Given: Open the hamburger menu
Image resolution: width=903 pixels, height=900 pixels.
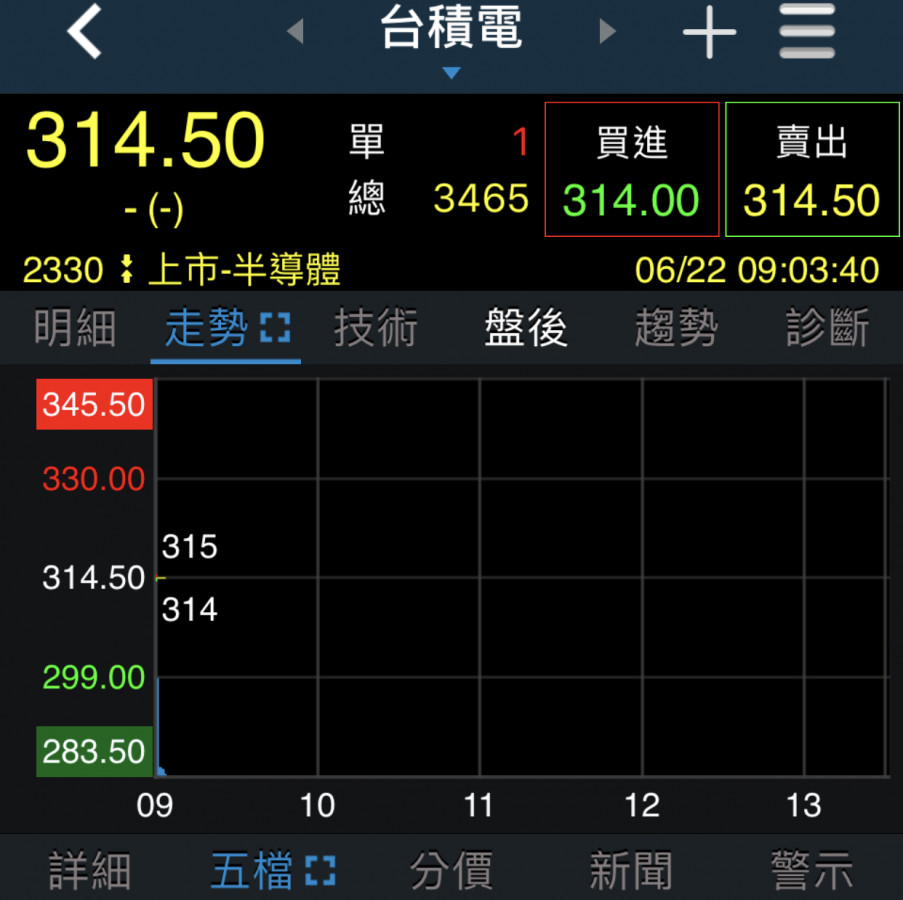Looking at the screenshot, I should [807, 32].
